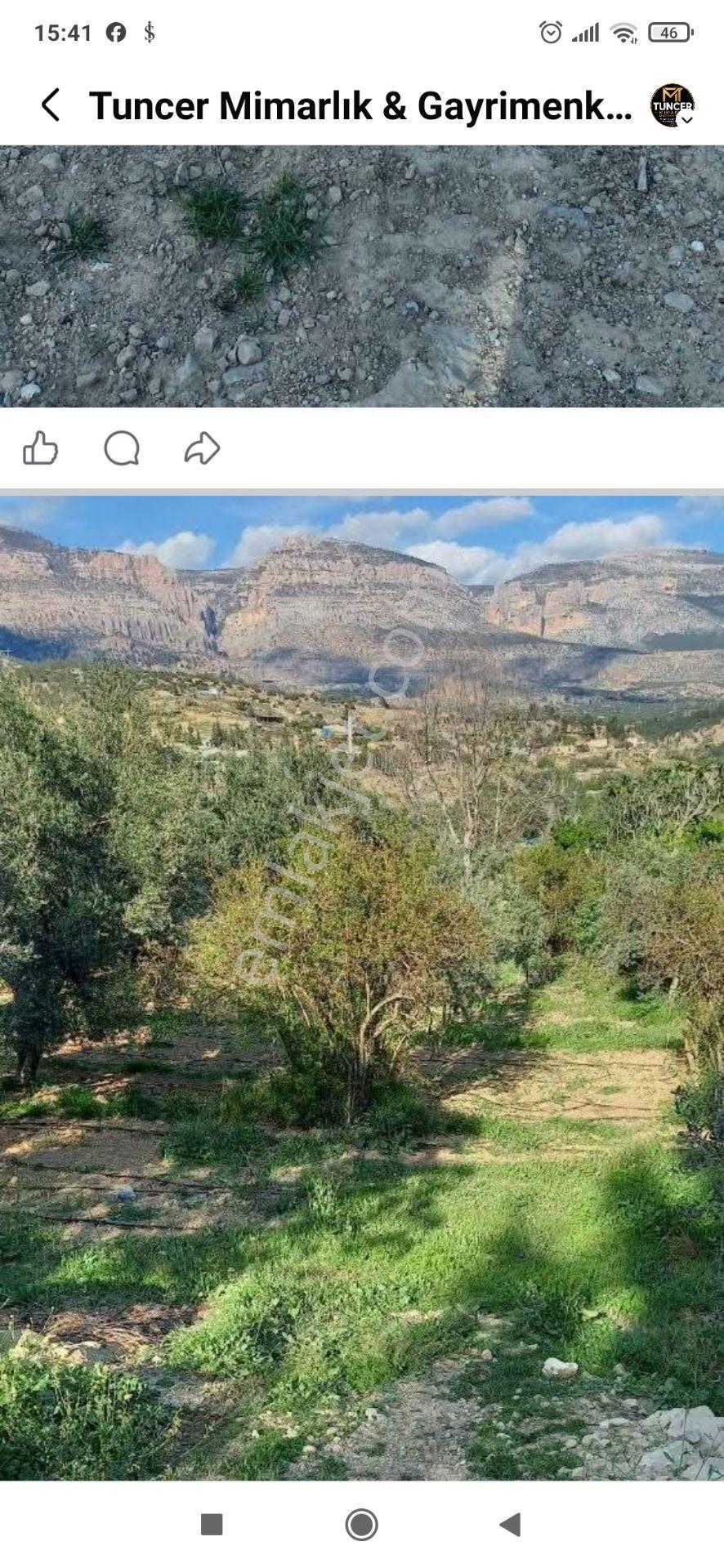Screen dimensions: 724x1568
Task: Comment on the rocky ground photo
Action: coord(122,448)
